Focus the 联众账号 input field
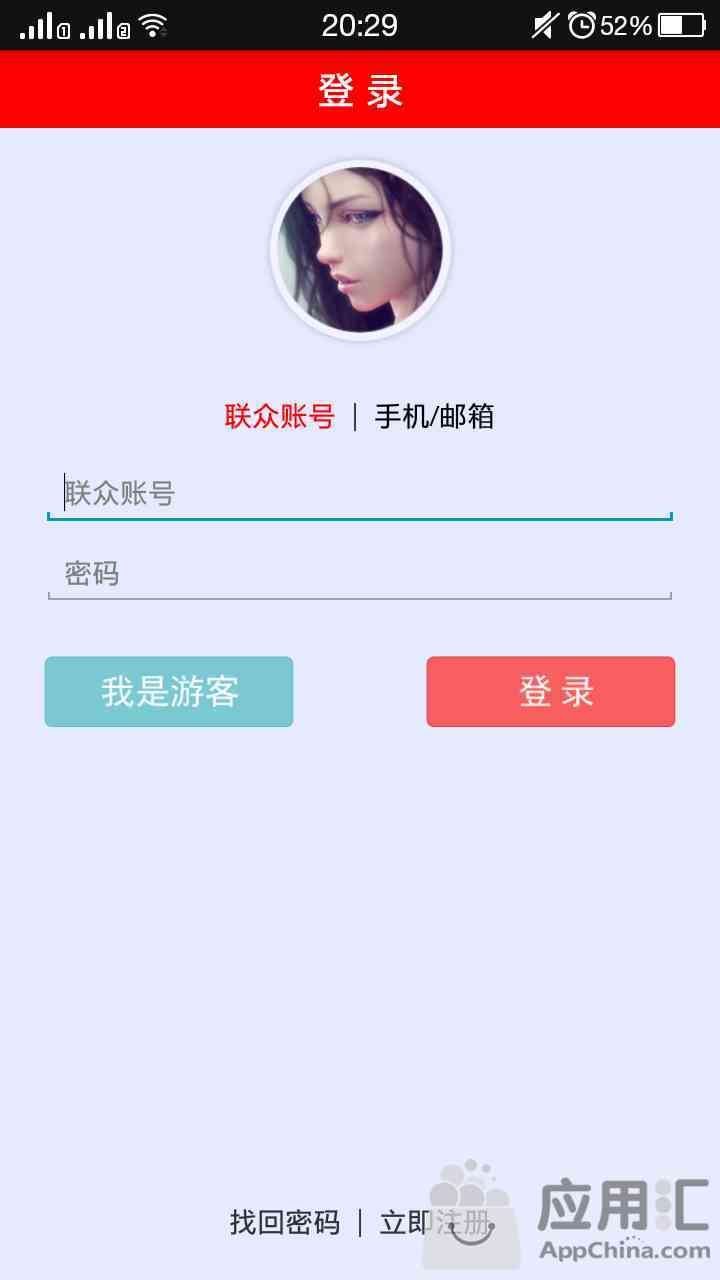Viewport: 720px width, 1280px height. tap(360, 493)
